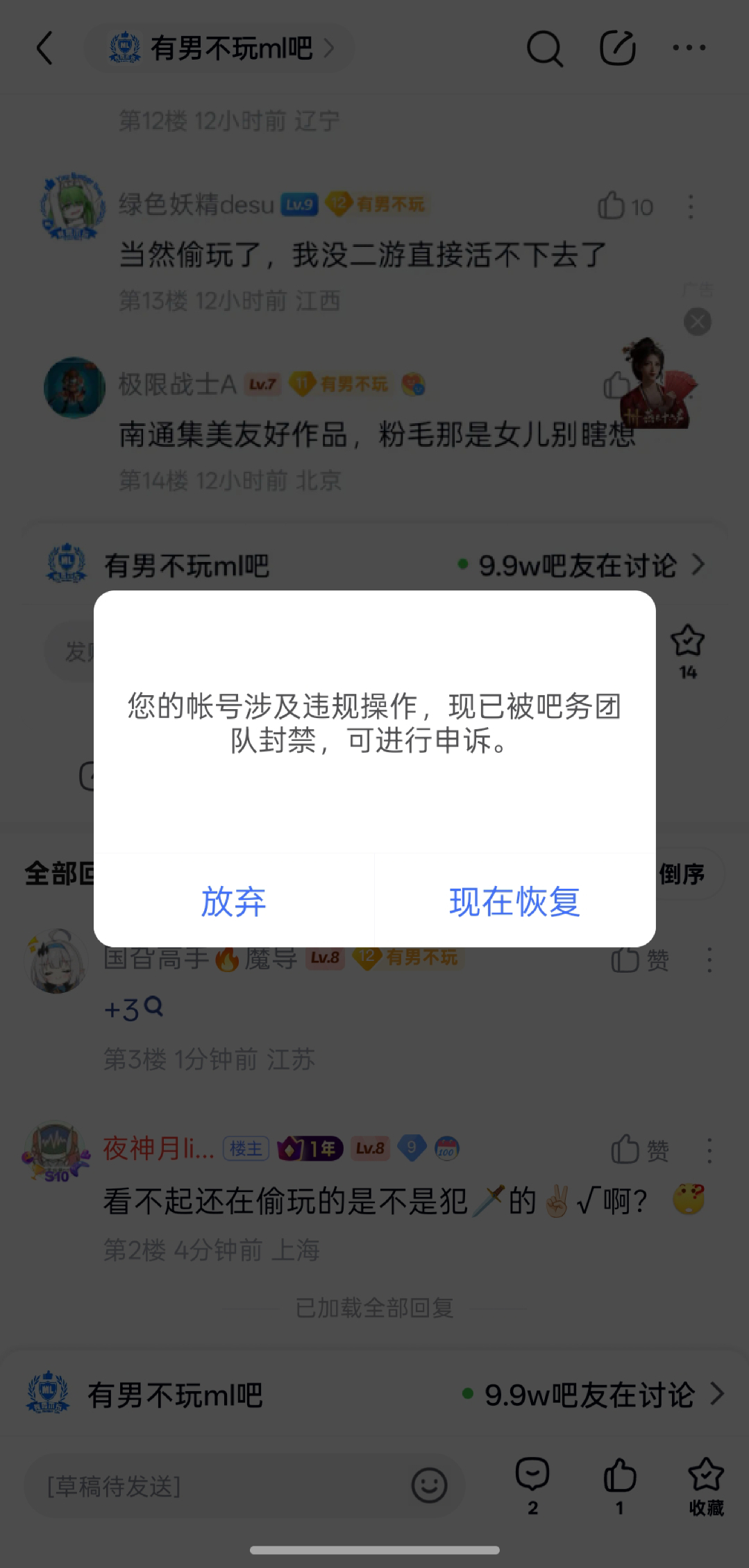Like the thread from the bottom bar
Screen dimensions: 749x1568
pos(620,1485)
